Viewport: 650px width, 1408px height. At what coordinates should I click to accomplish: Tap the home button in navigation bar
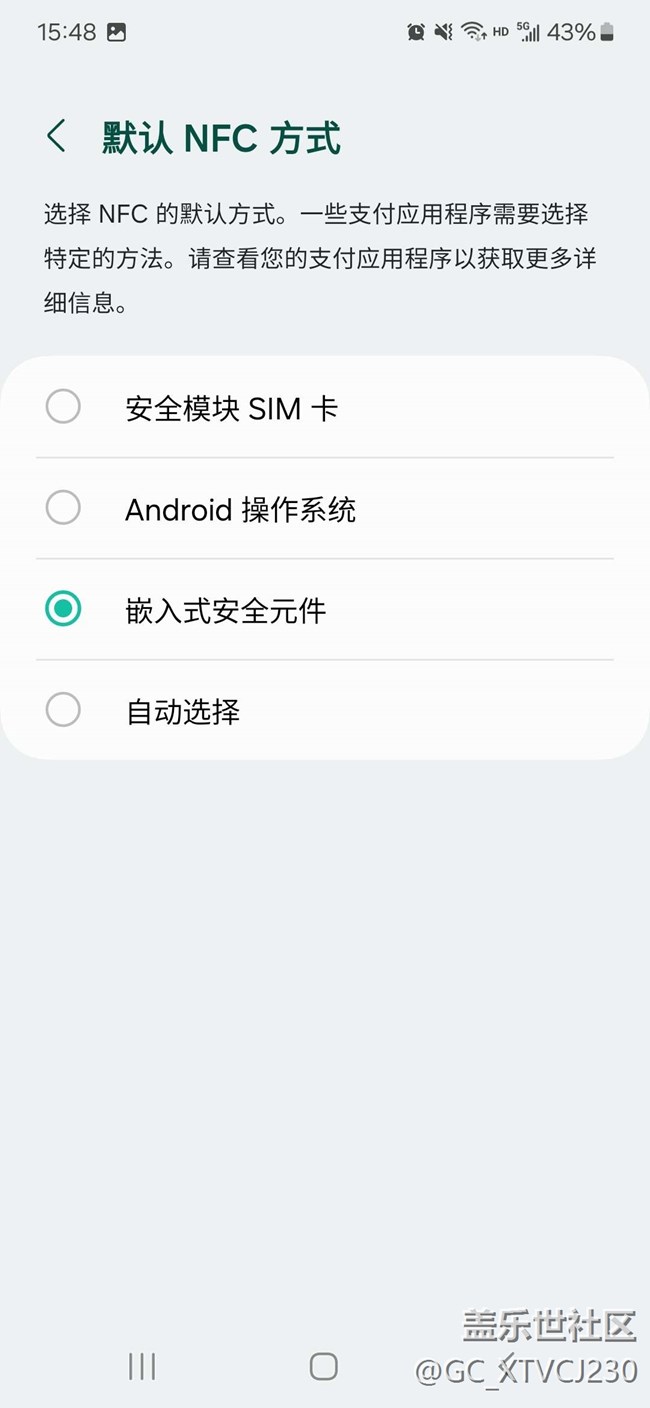coord(323,1366)
